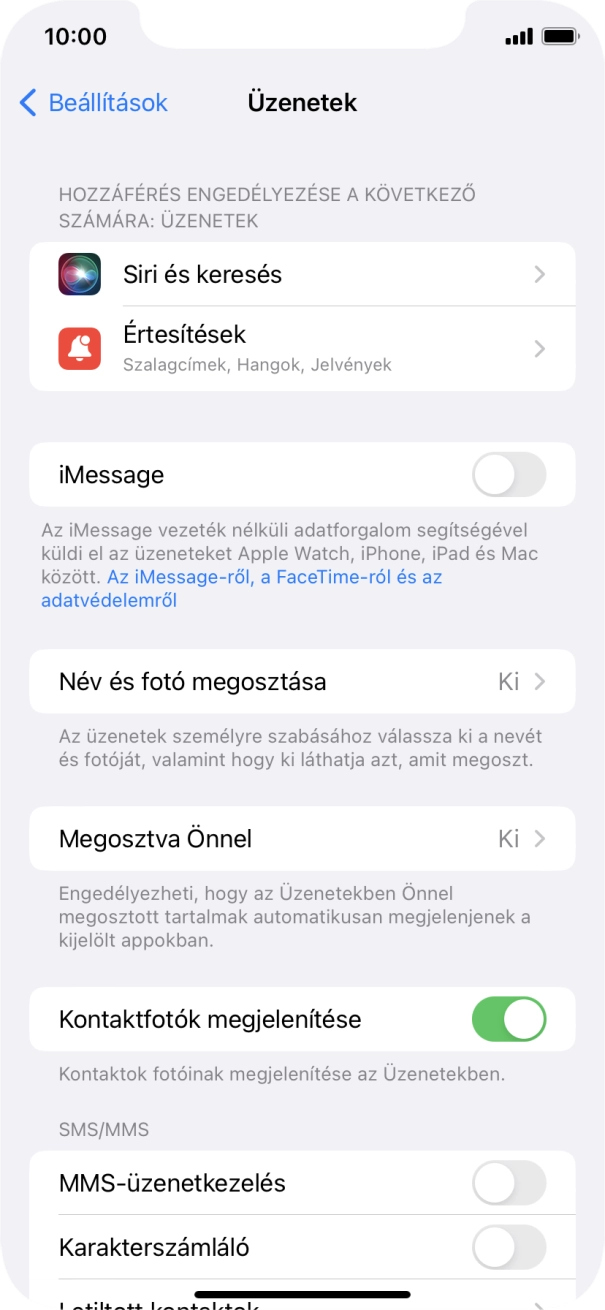Turn on the iMessage switch

click(x=508, y=475)
